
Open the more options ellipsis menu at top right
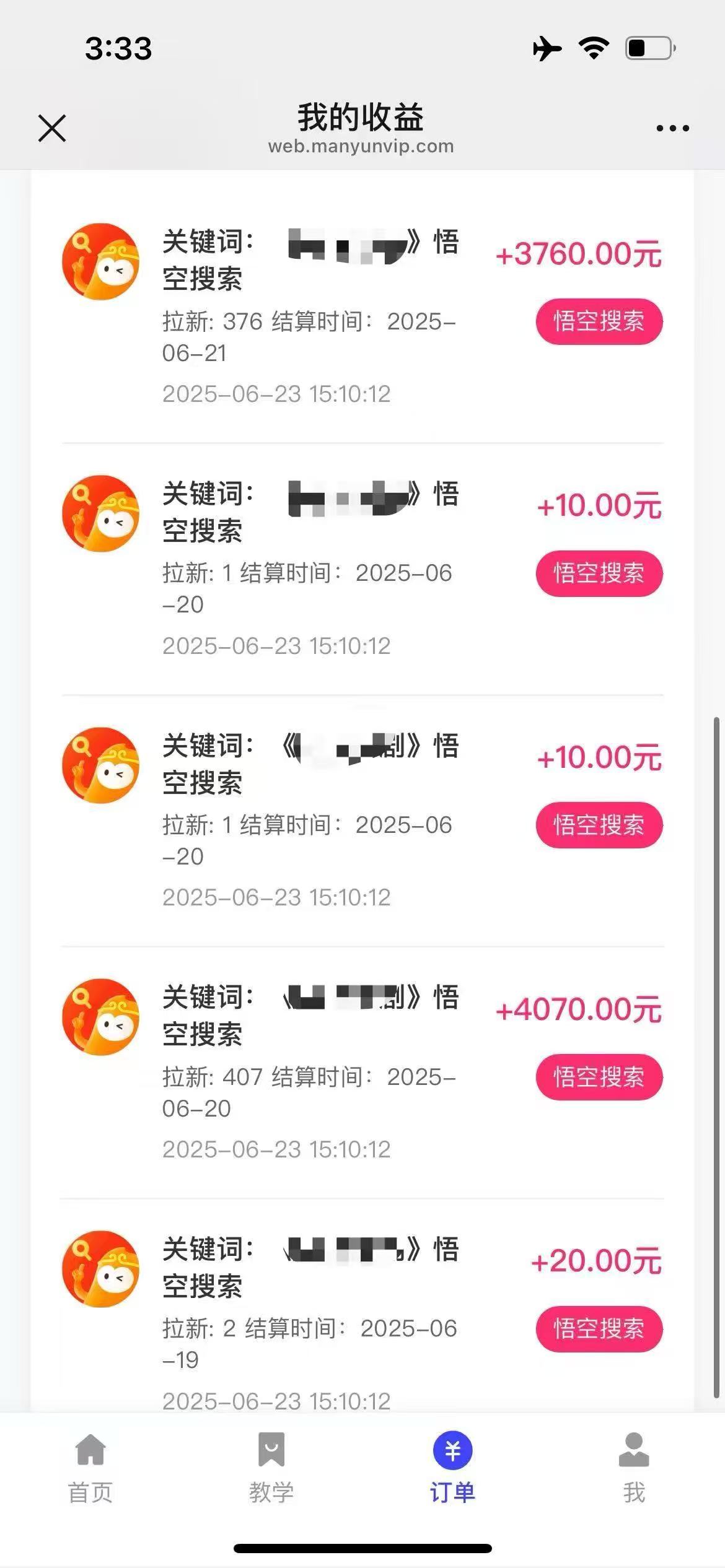pyautogui.click(x=673, y=127)
